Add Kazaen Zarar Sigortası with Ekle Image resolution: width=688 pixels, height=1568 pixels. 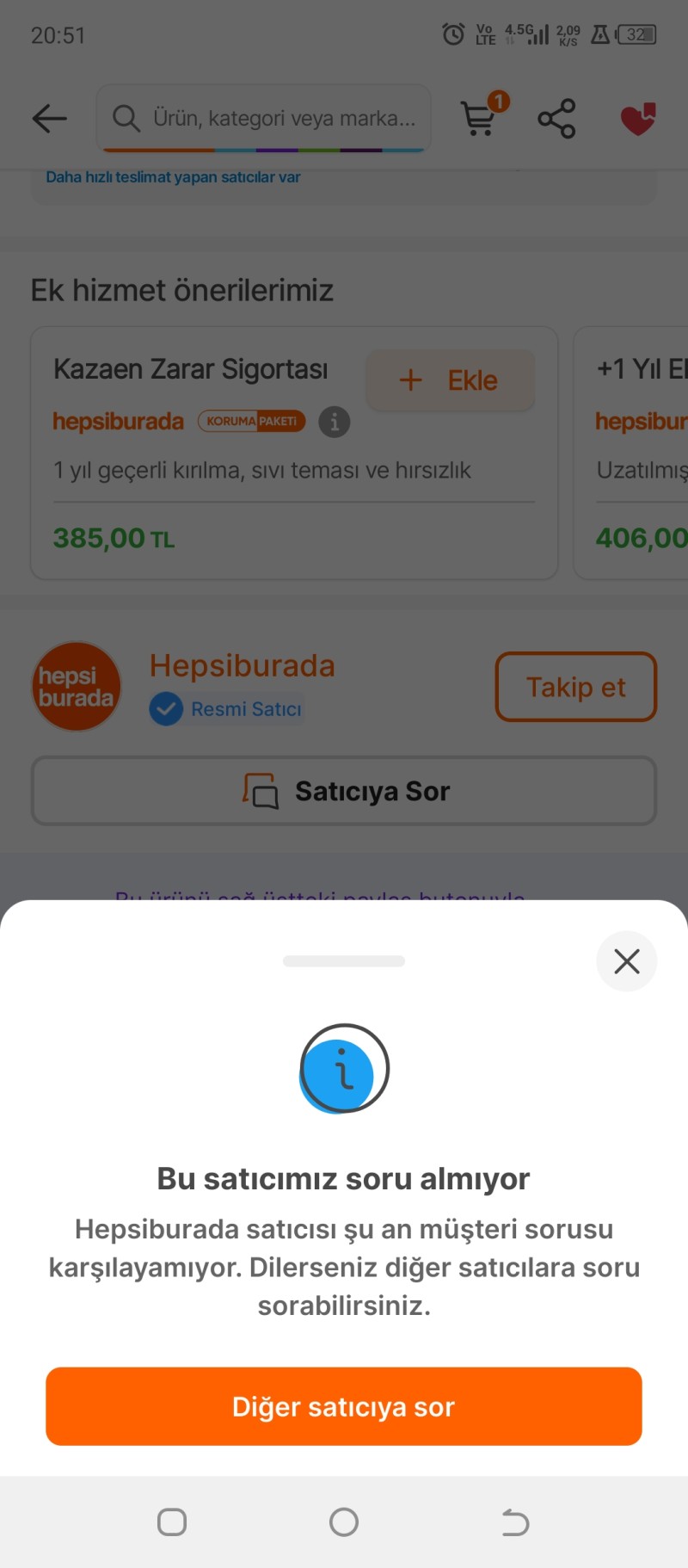coord(450,380)
